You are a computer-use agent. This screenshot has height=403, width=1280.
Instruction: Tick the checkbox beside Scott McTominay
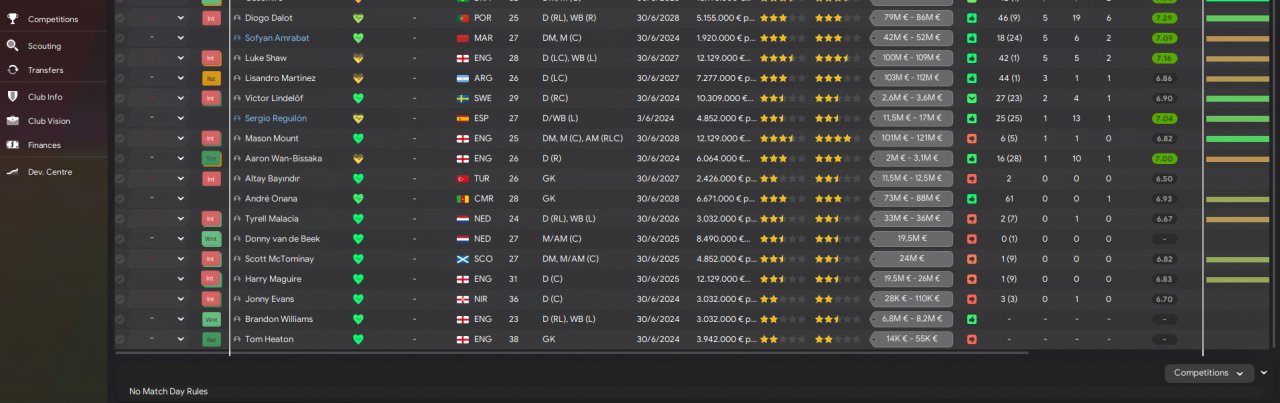[x=120, y=259]
